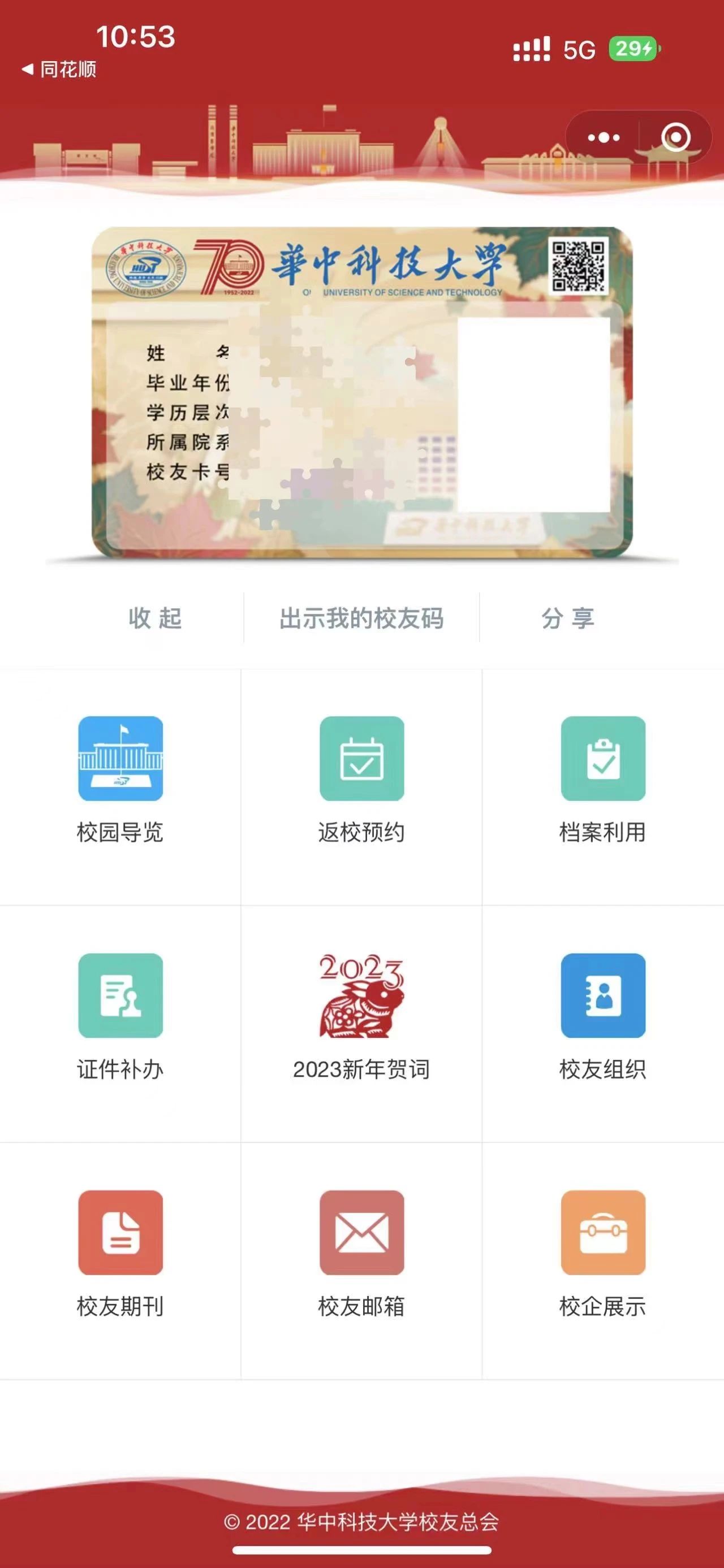This screenshot has height=1568, width=724.
Task: Open 校企展示 enterprise showcase
Action: coord(603,1254)
